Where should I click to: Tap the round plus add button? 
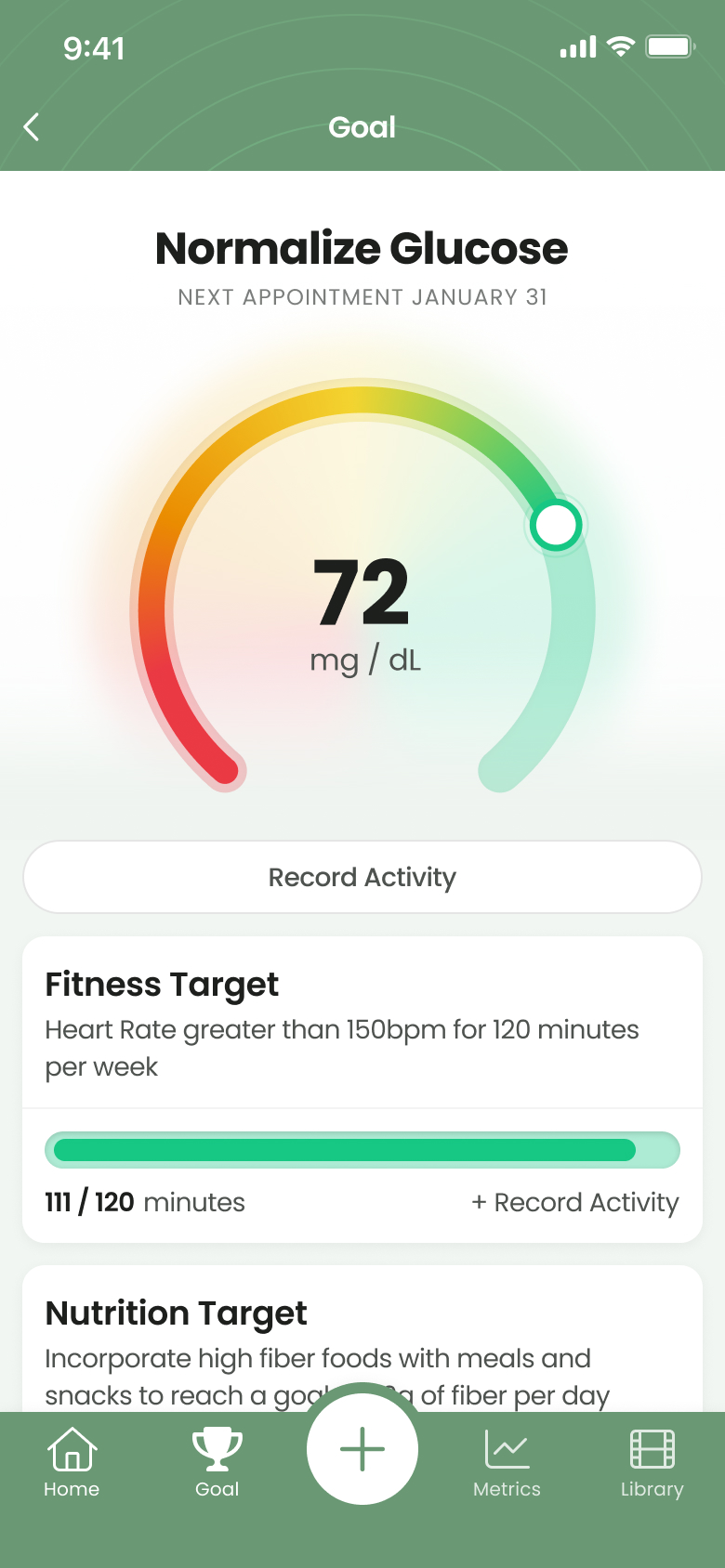pos(362,1449)
